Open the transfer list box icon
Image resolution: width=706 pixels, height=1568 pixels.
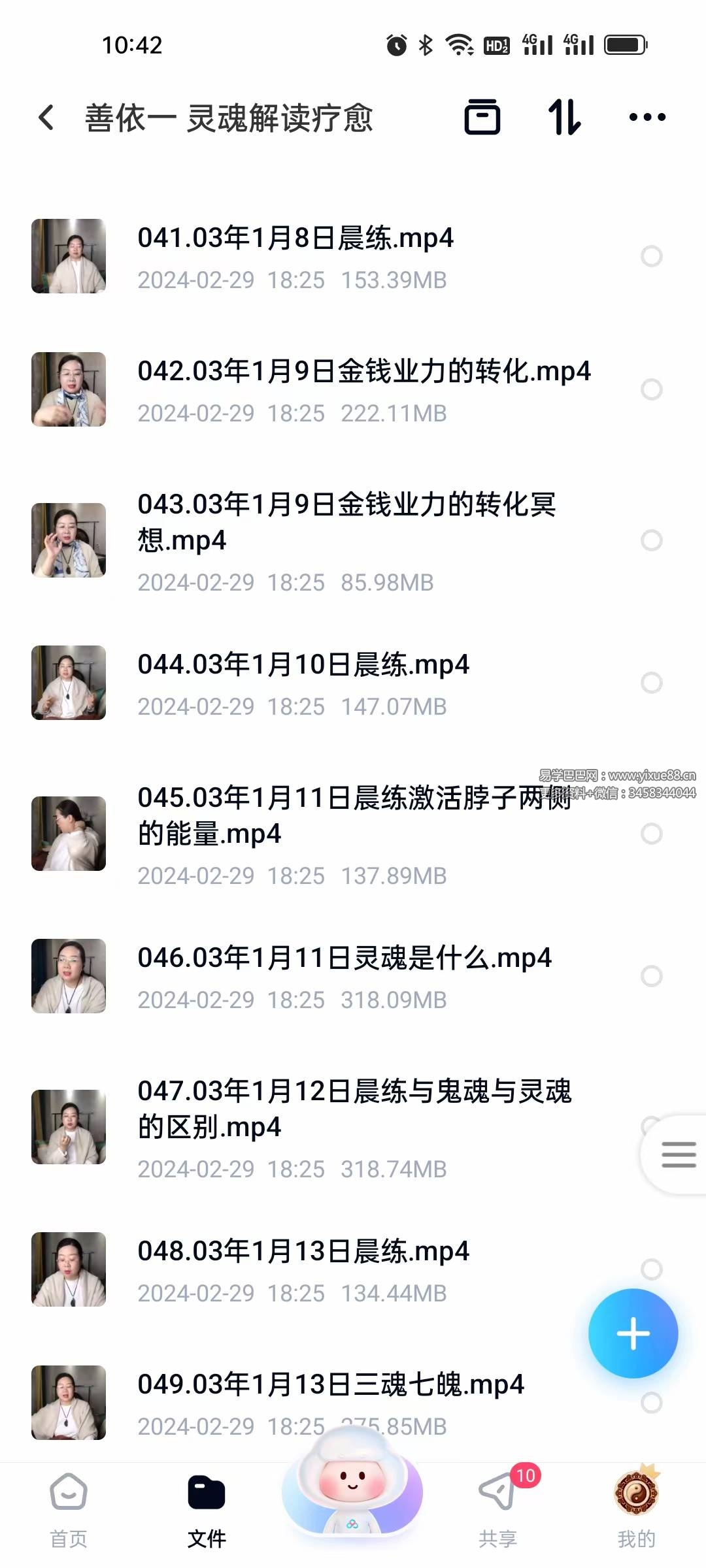click(482, 118)
